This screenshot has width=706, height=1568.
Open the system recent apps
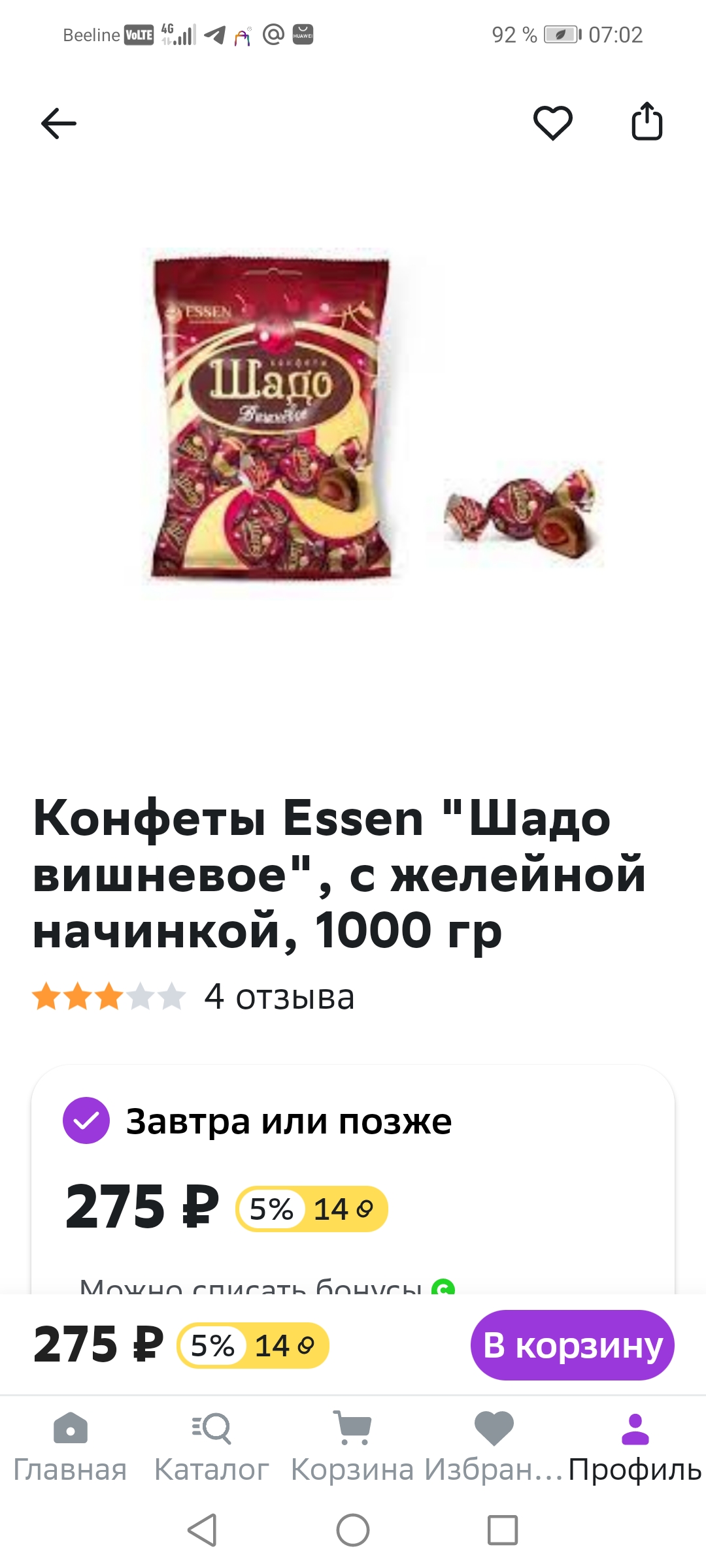503,1530
